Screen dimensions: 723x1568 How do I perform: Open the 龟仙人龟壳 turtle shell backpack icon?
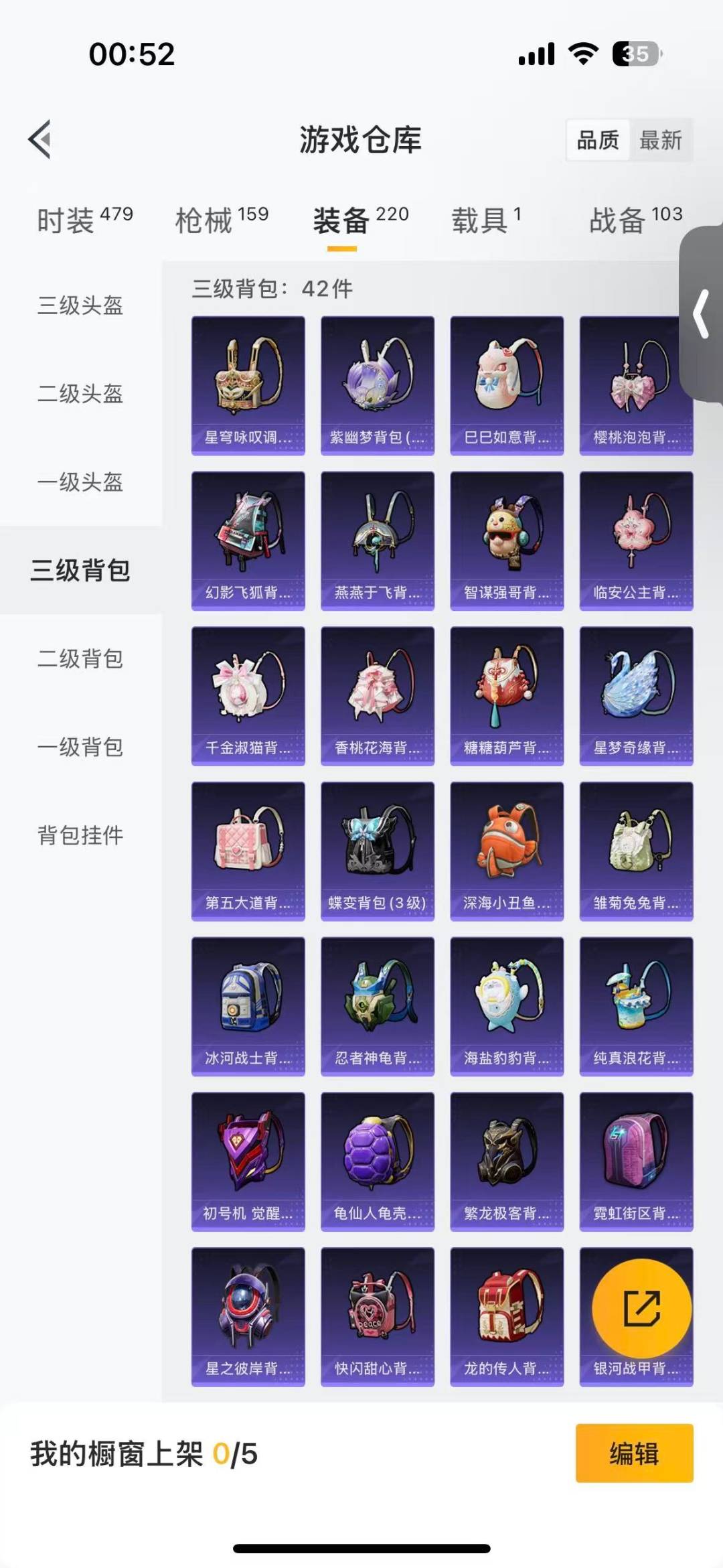click(x=377, y=1159)
